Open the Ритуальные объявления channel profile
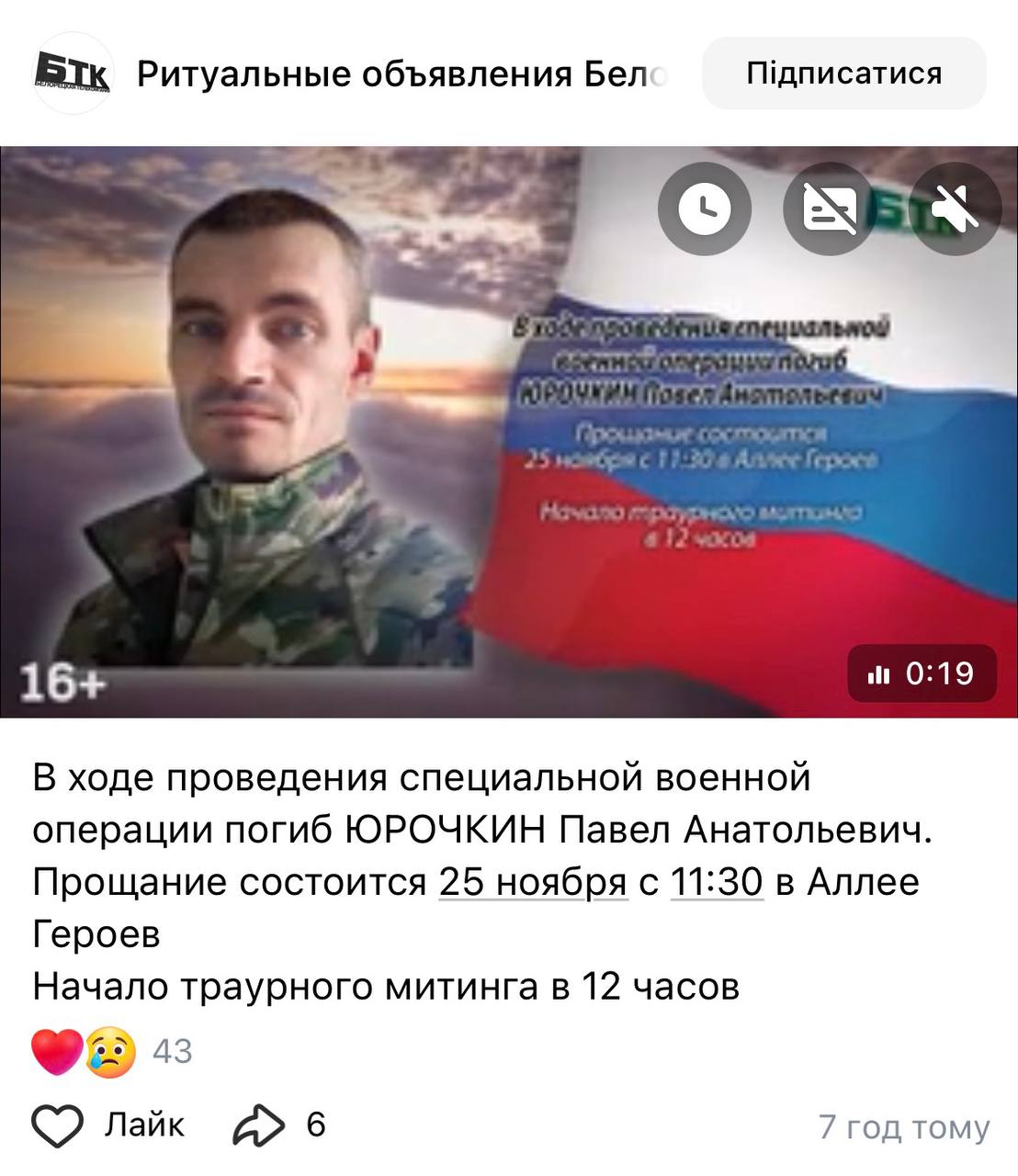This screenshot has height=1176, width=1018. (401, 73)
